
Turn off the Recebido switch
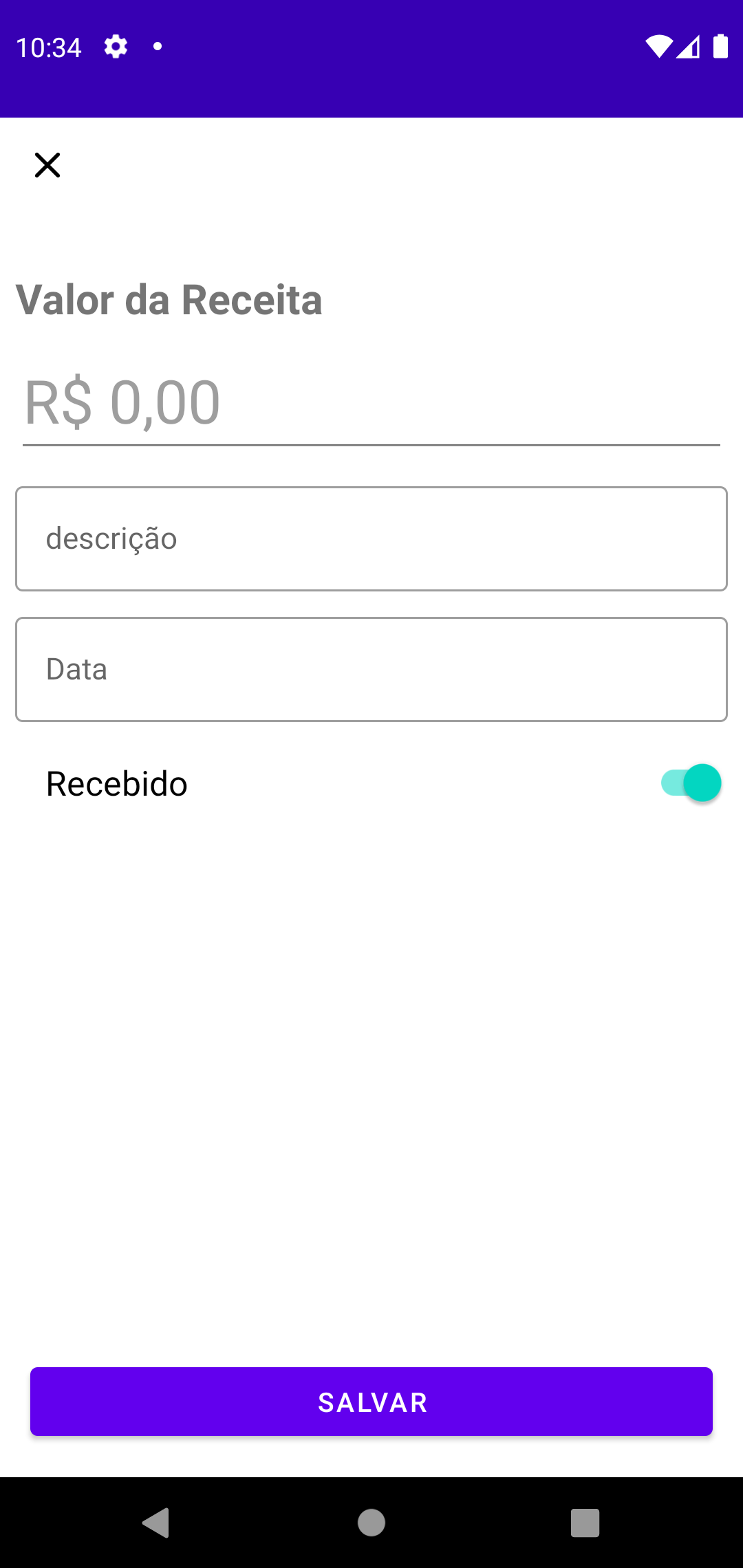click(691, 783)
